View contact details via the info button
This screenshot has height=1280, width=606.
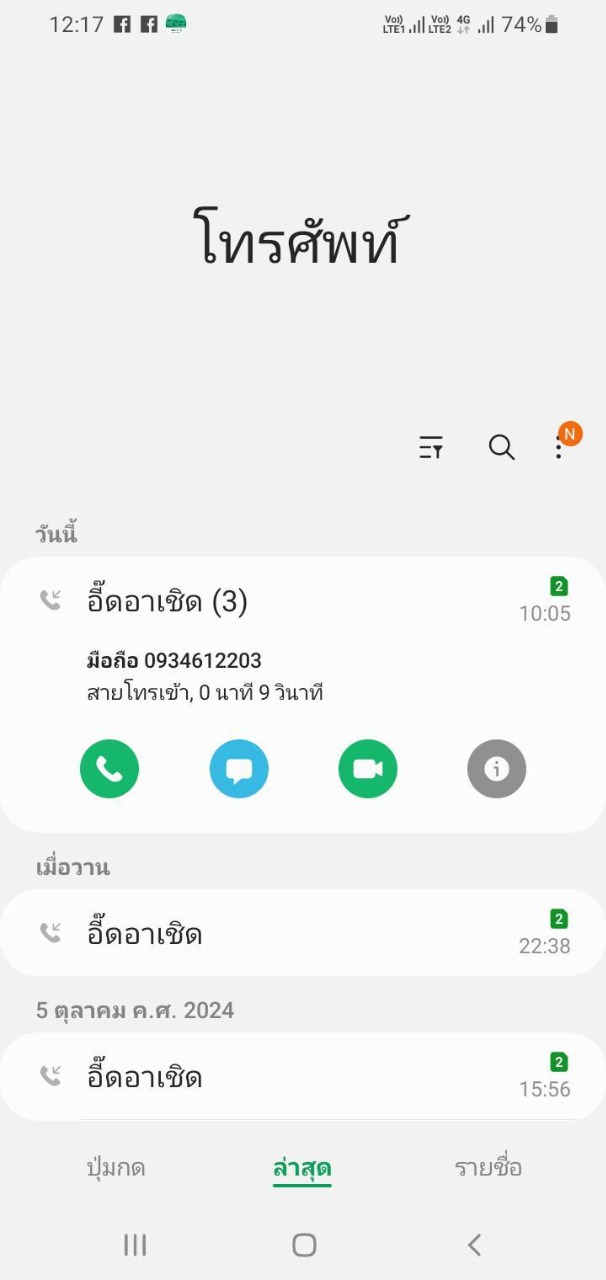click(x=496, y=769)
